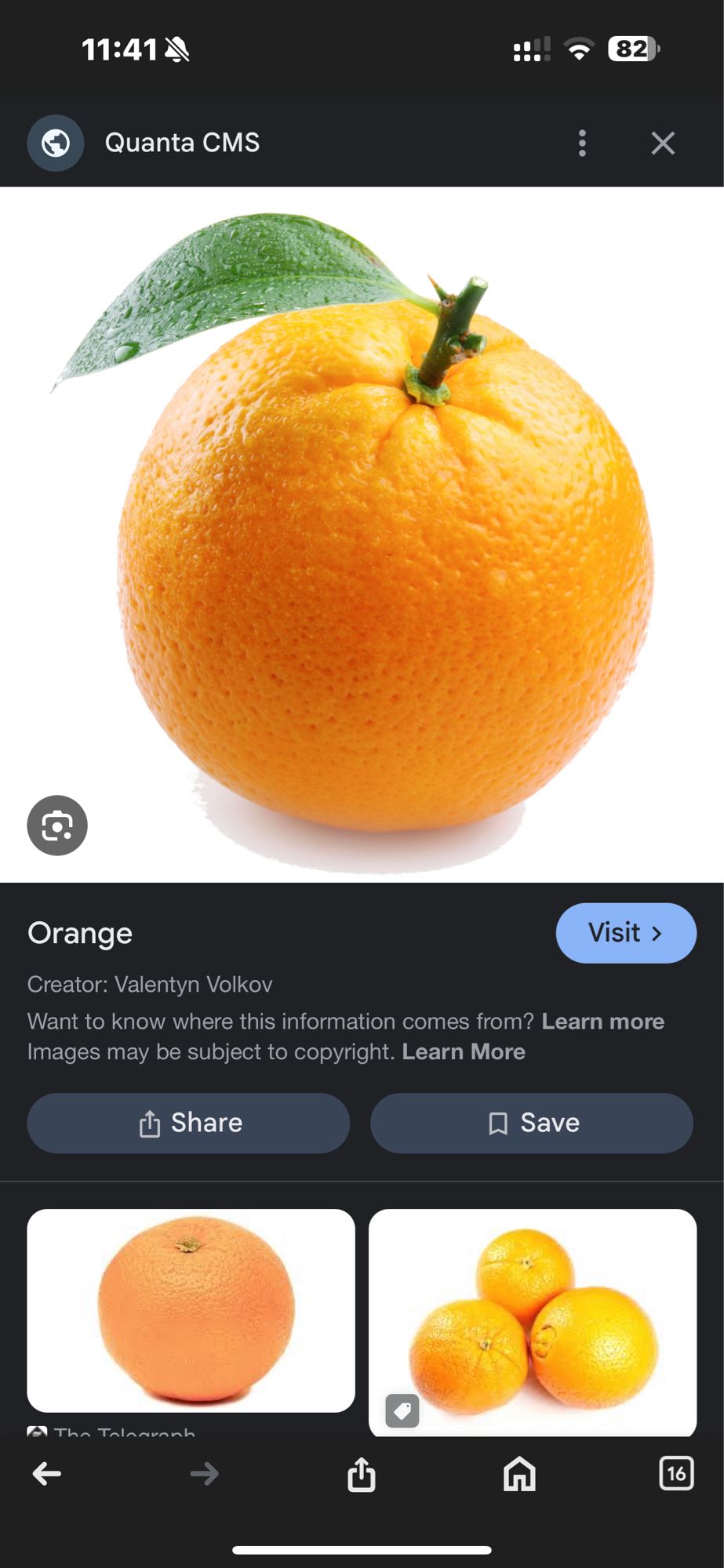Open the Learn more copyright link
724x1568 pixels.
(463, 1051)
